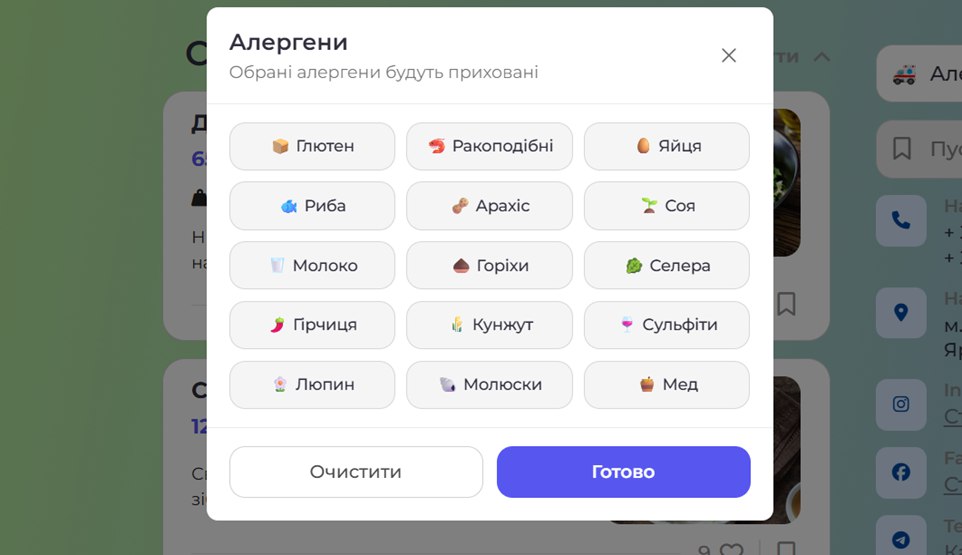Select the Молоко allergen chip

[312, 266]
